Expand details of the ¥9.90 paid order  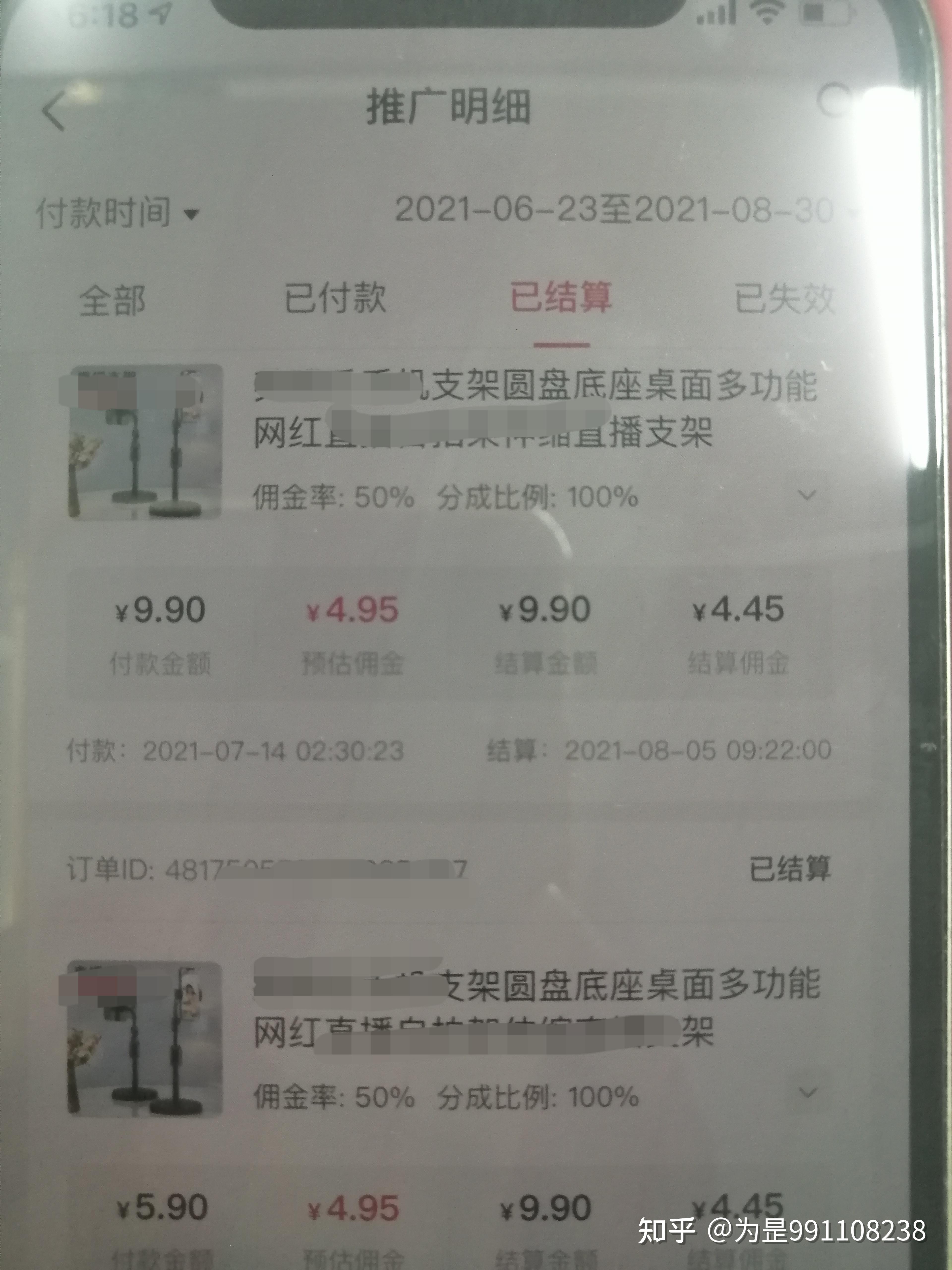click(807, 495)
